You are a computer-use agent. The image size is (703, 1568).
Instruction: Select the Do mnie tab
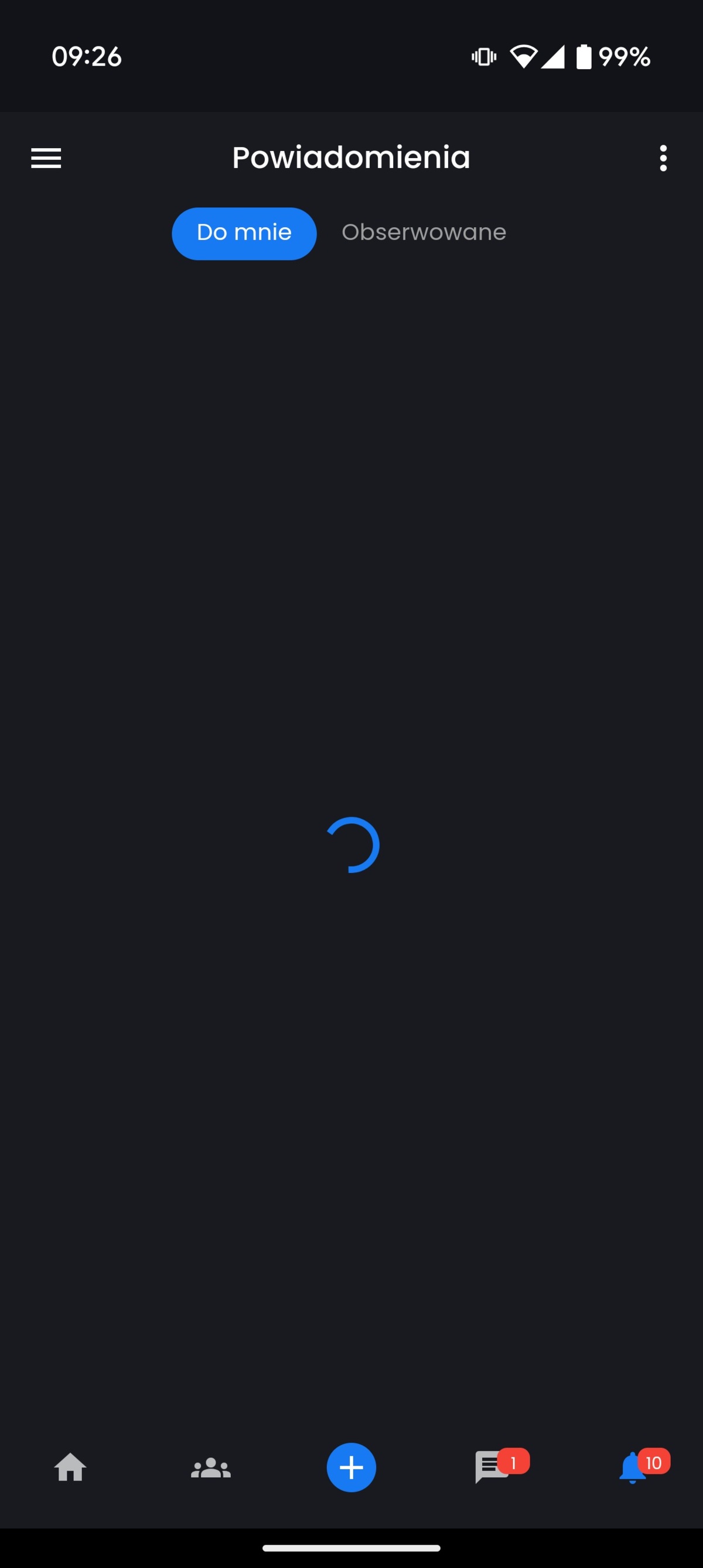[x=244, y=233]
